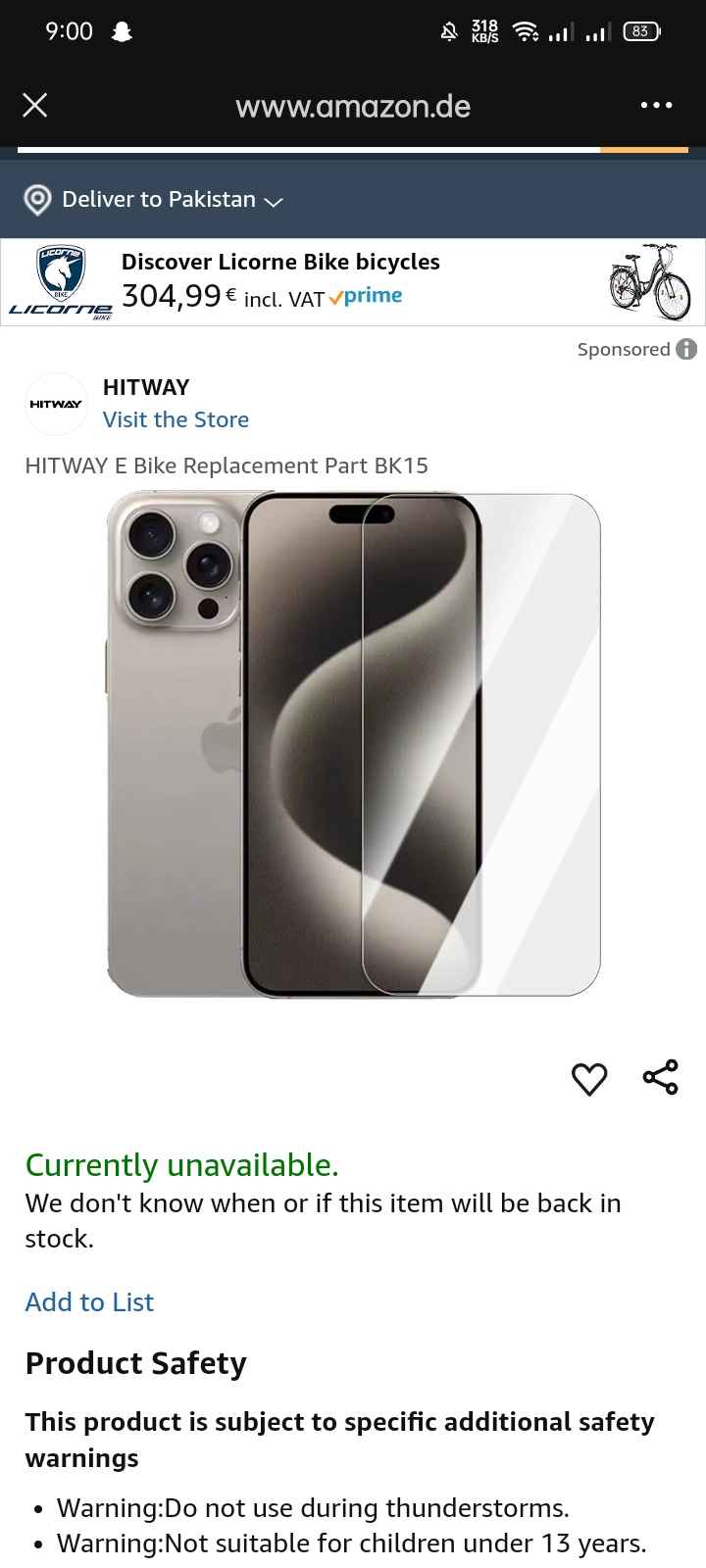Open the browser overflow menu
The height and width of the screenshot is (1568, 706).
[656, 105]
